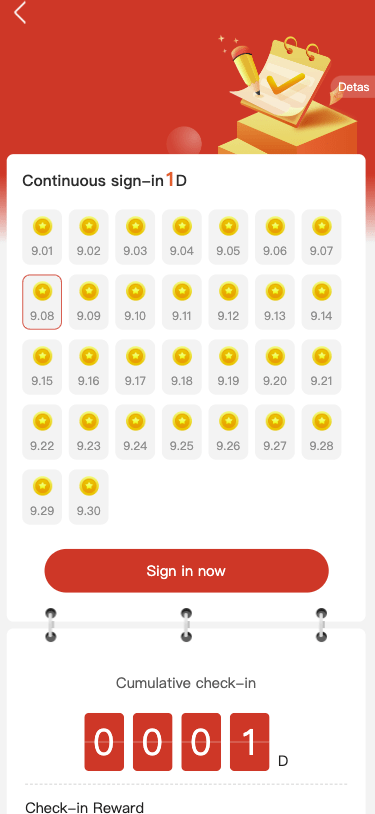The width and height of the screenshot is (375, 814).
Task: Go back using the top-left arrow
Action: pos(20,13)
